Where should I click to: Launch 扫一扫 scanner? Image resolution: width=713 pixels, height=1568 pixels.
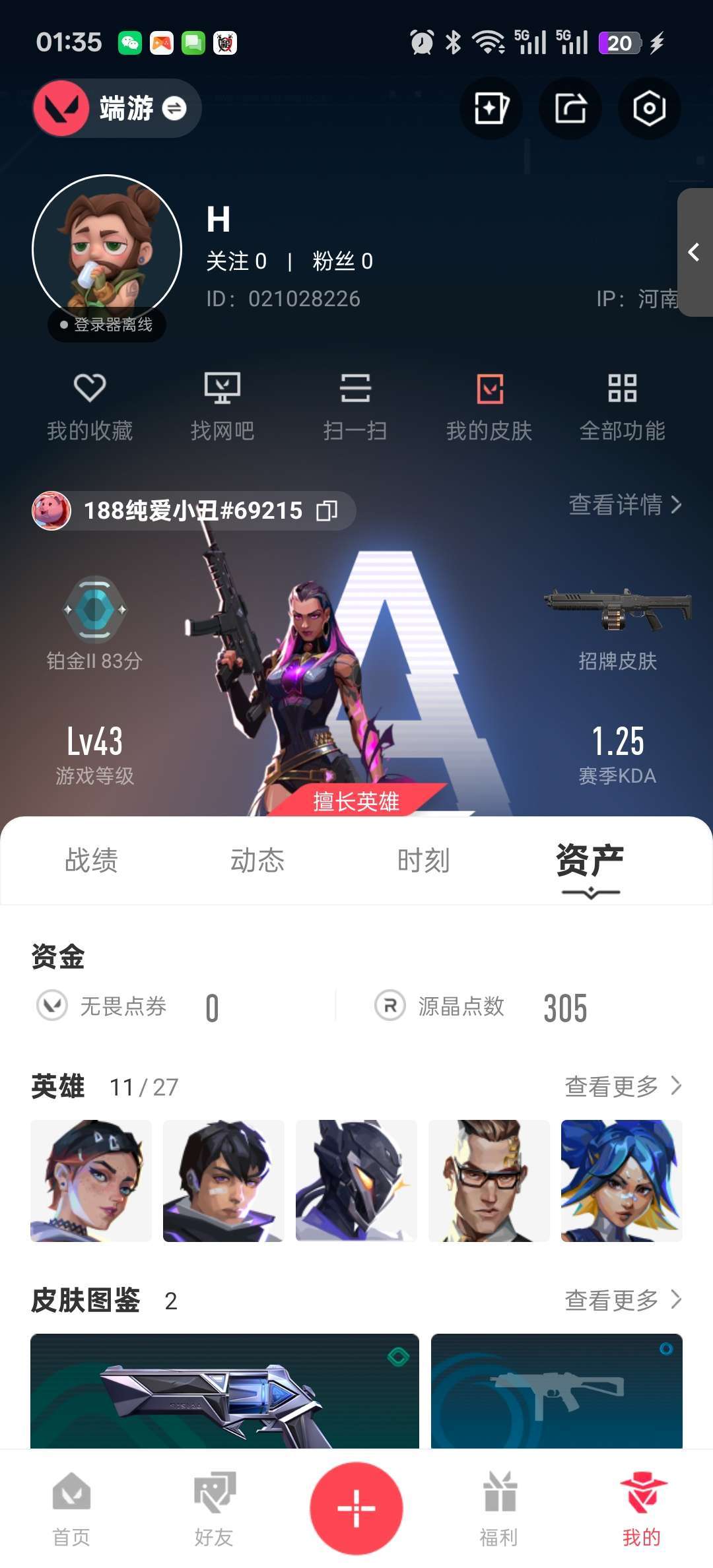point(355,407)
